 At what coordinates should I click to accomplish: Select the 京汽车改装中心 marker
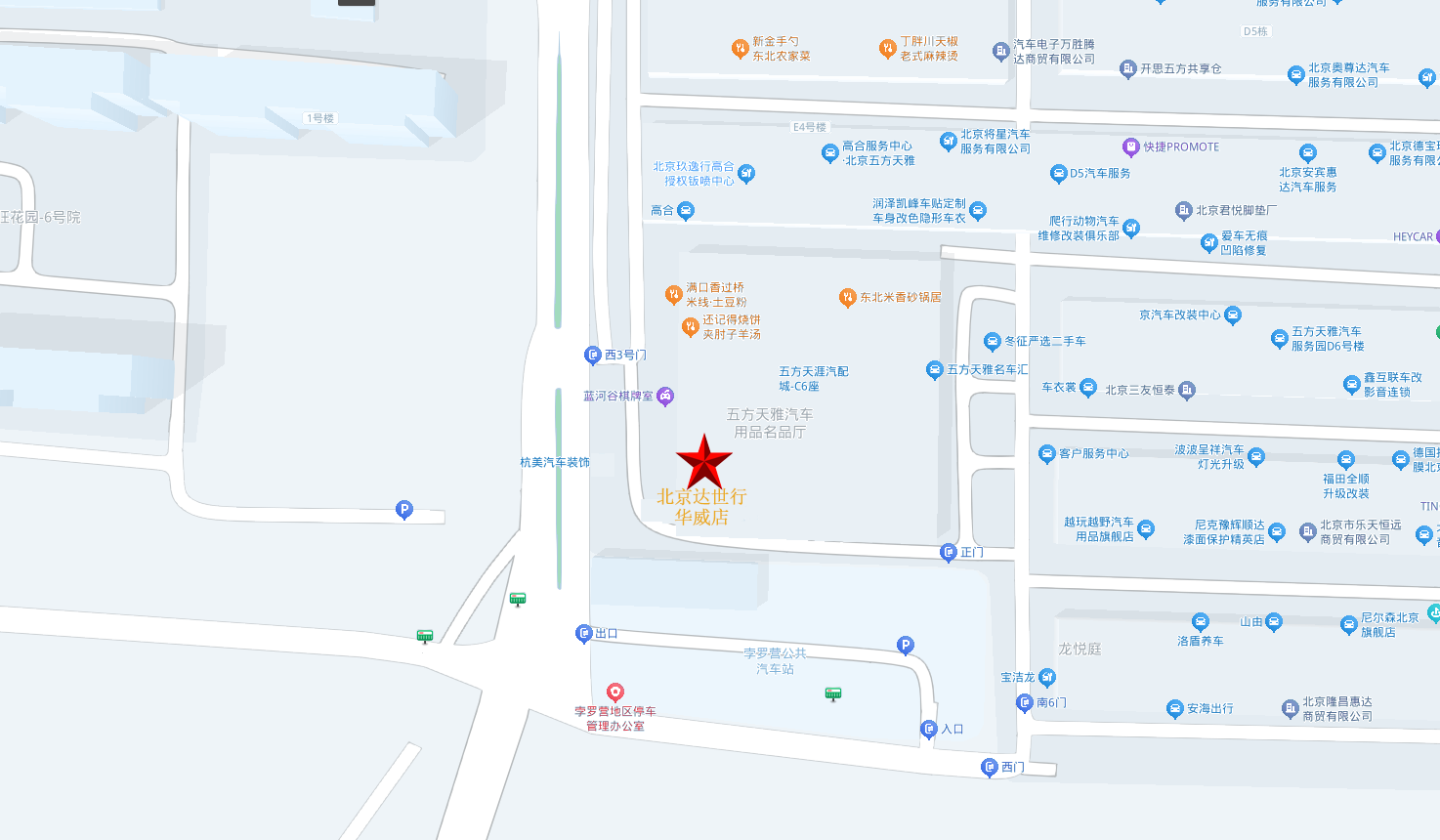(1233, 315)
